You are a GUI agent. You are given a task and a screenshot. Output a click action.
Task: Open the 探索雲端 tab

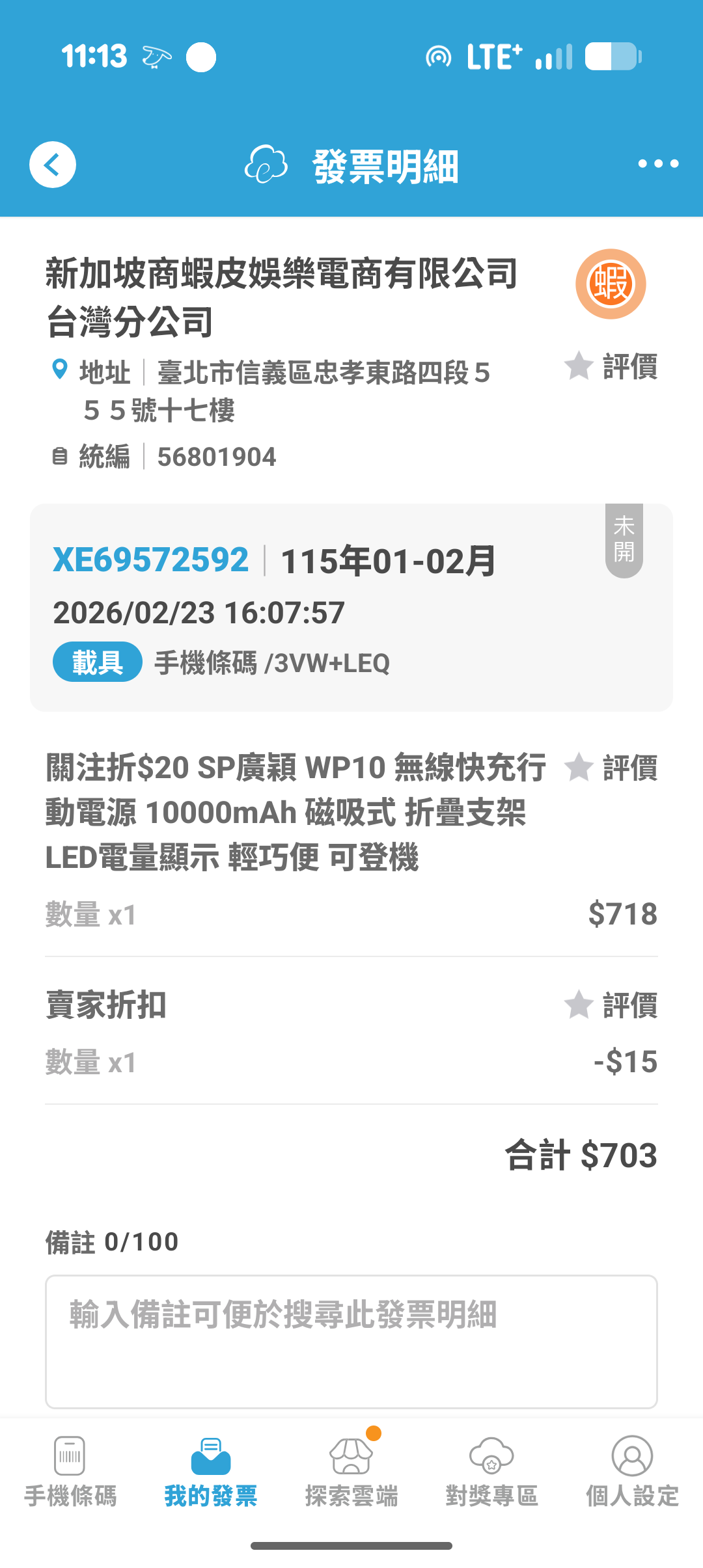pyautogui.click(x=351, y=1472)
